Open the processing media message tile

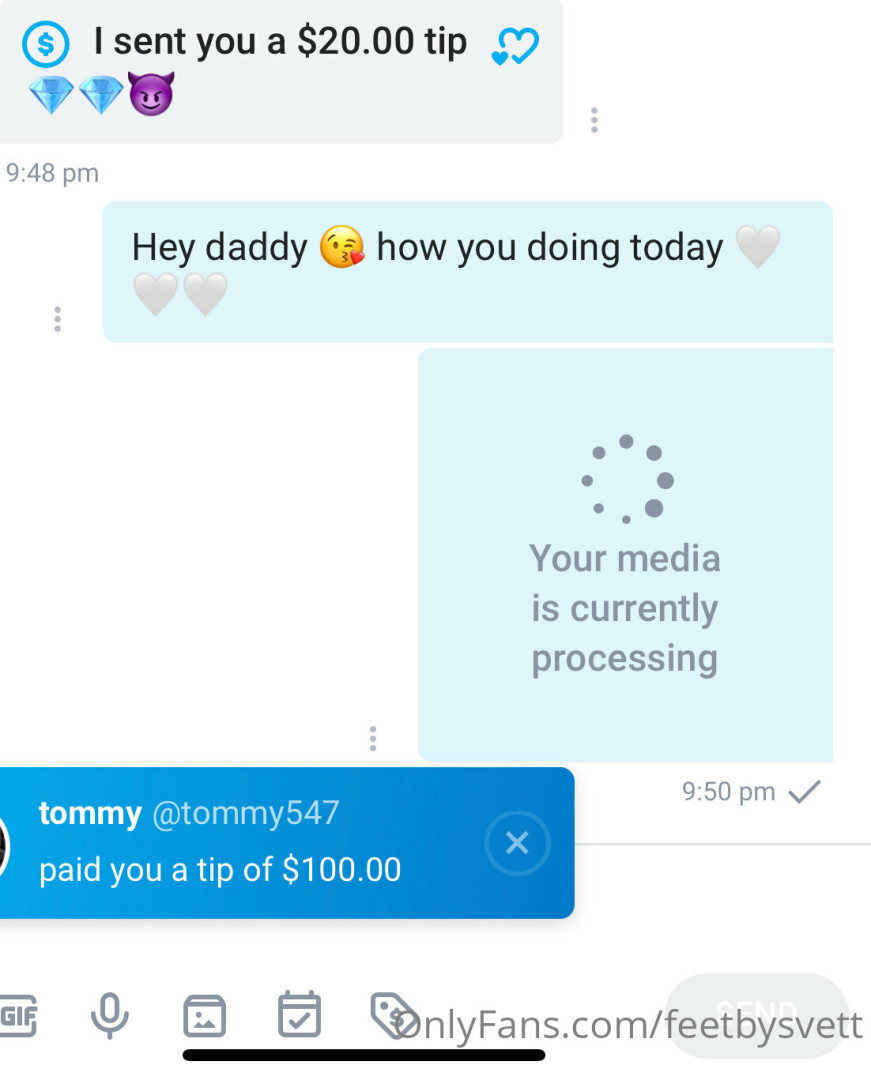pyautogui.click(x=625, y=555)
